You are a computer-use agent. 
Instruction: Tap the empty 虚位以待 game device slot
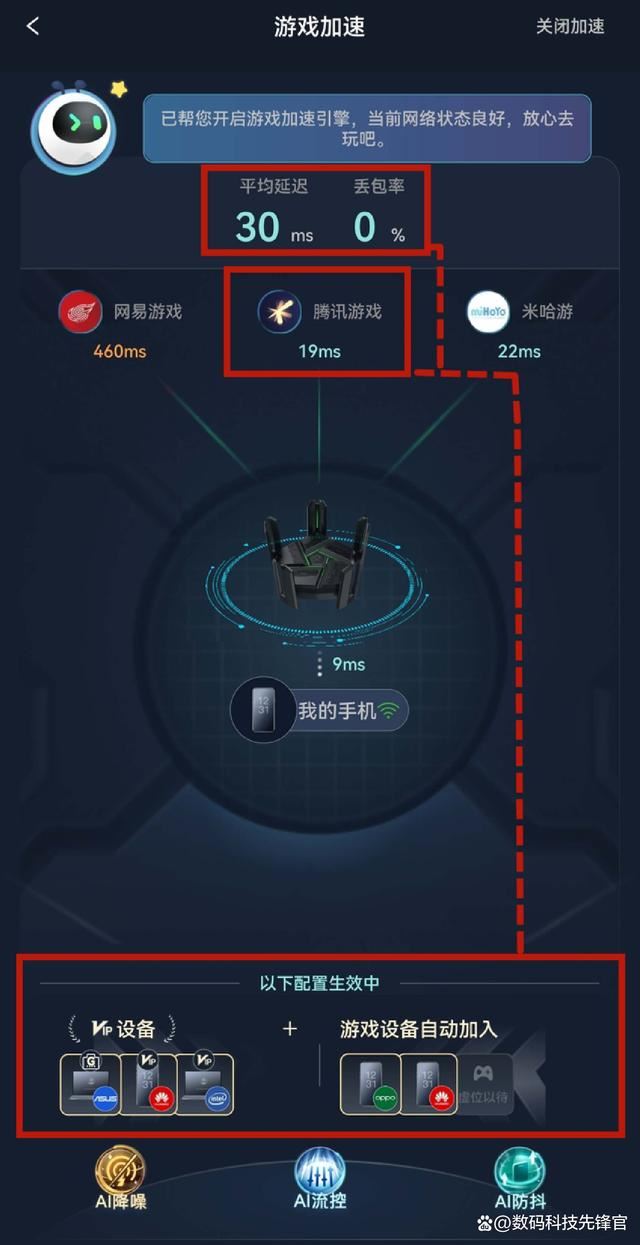pyautogui.click(x=485, y=1084)
